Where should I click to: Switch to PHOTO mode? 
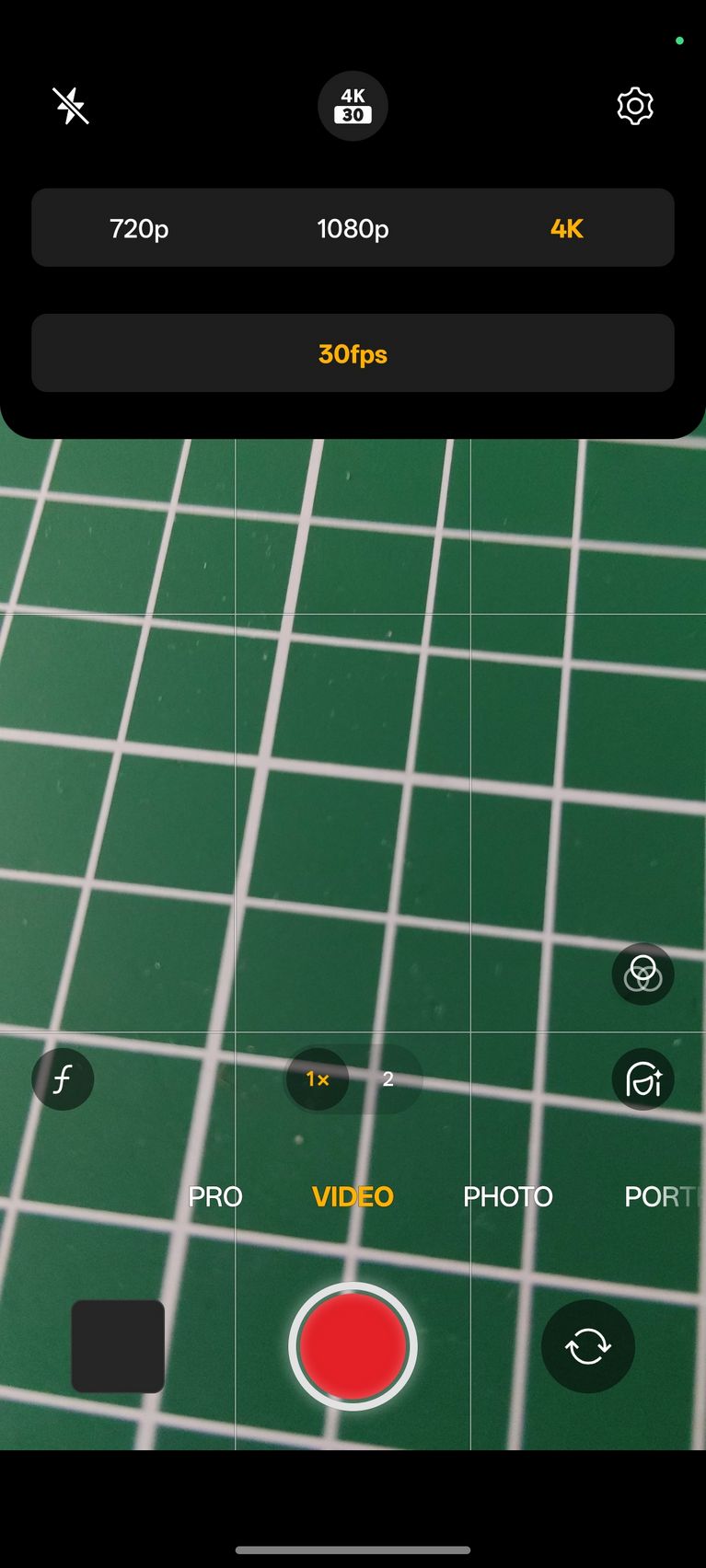coord(508,1196)
